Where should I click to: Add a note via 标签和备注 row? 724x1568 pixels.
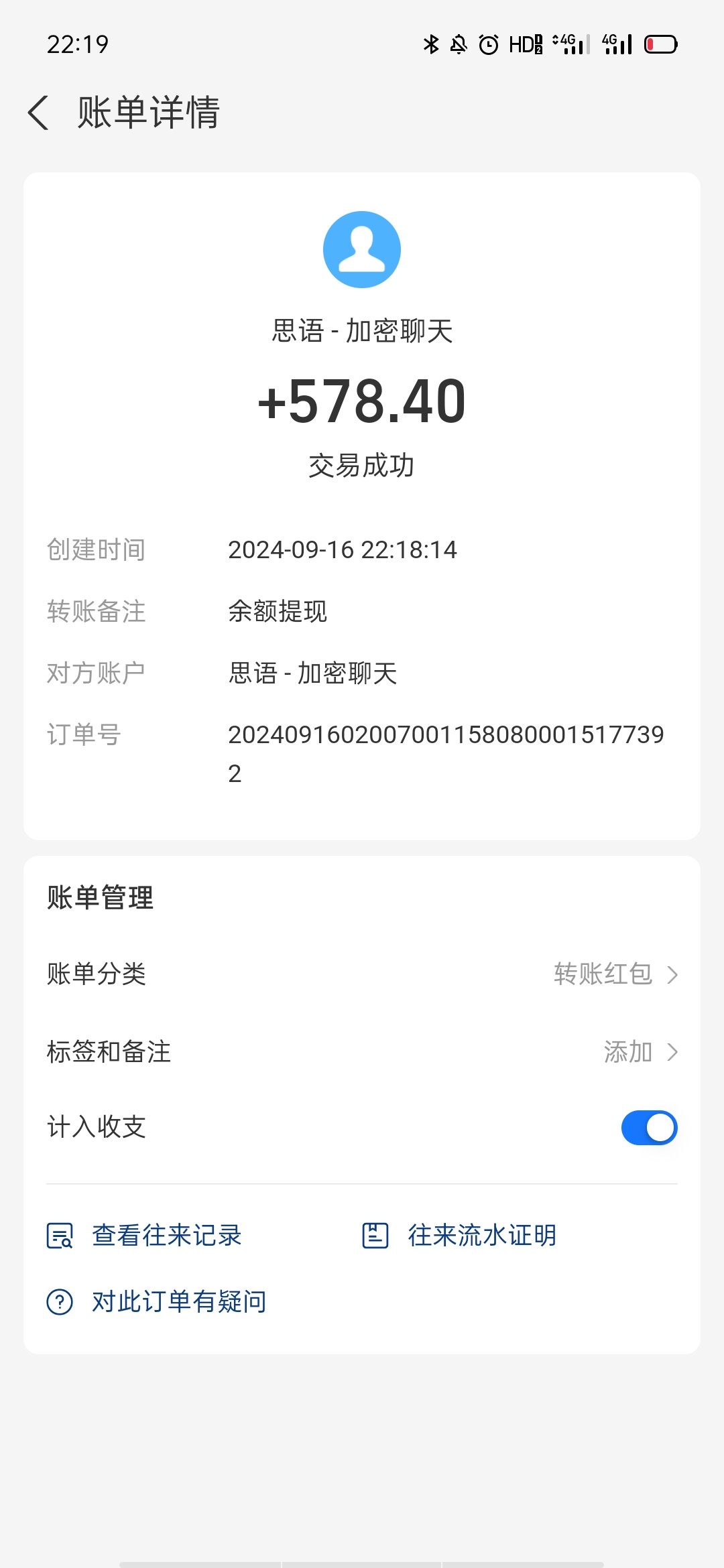coord(362,1052)
